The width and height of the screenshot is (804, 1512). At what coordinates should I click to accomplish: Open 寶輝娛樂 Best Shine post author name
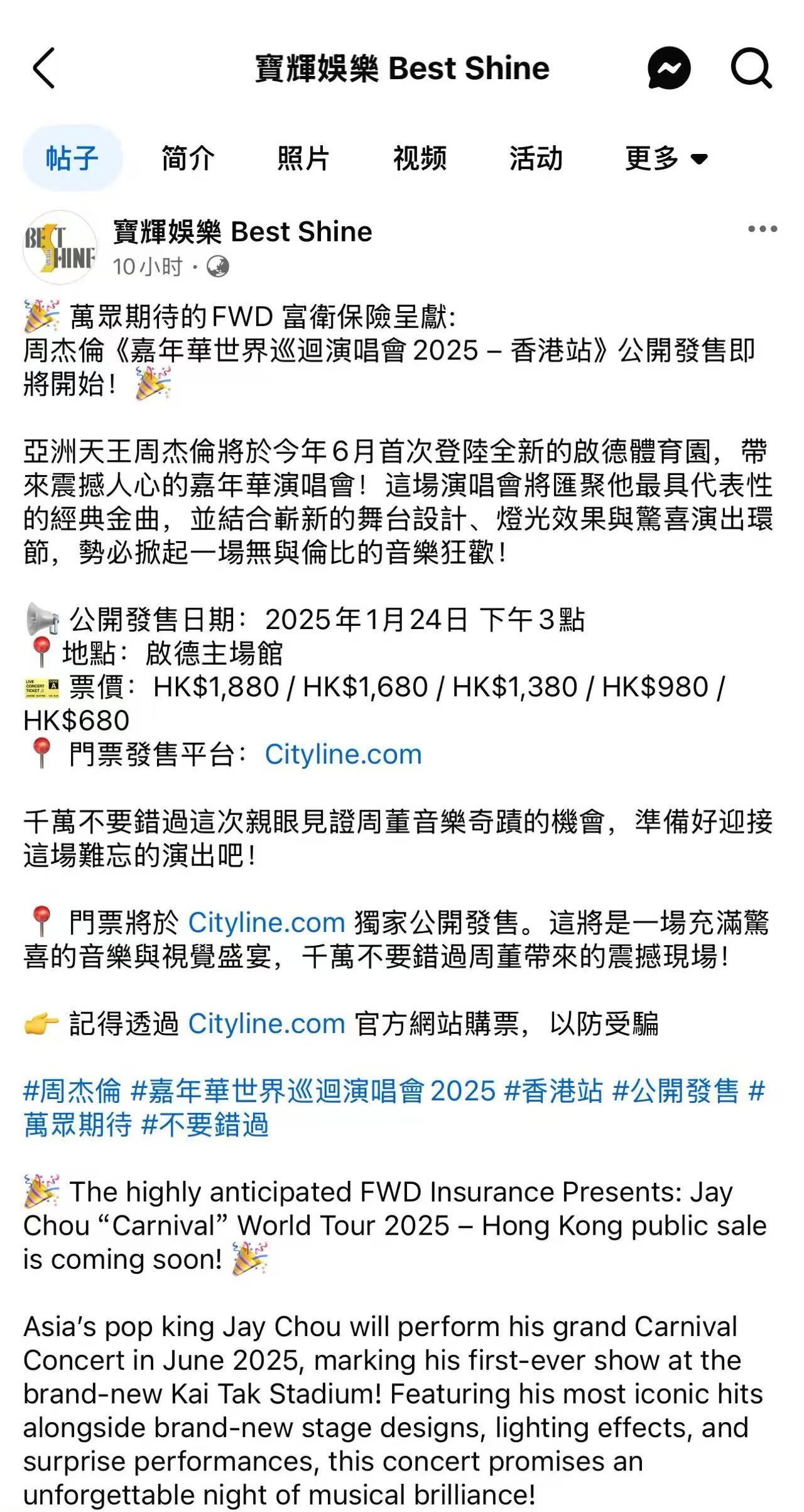pos(242,232)
